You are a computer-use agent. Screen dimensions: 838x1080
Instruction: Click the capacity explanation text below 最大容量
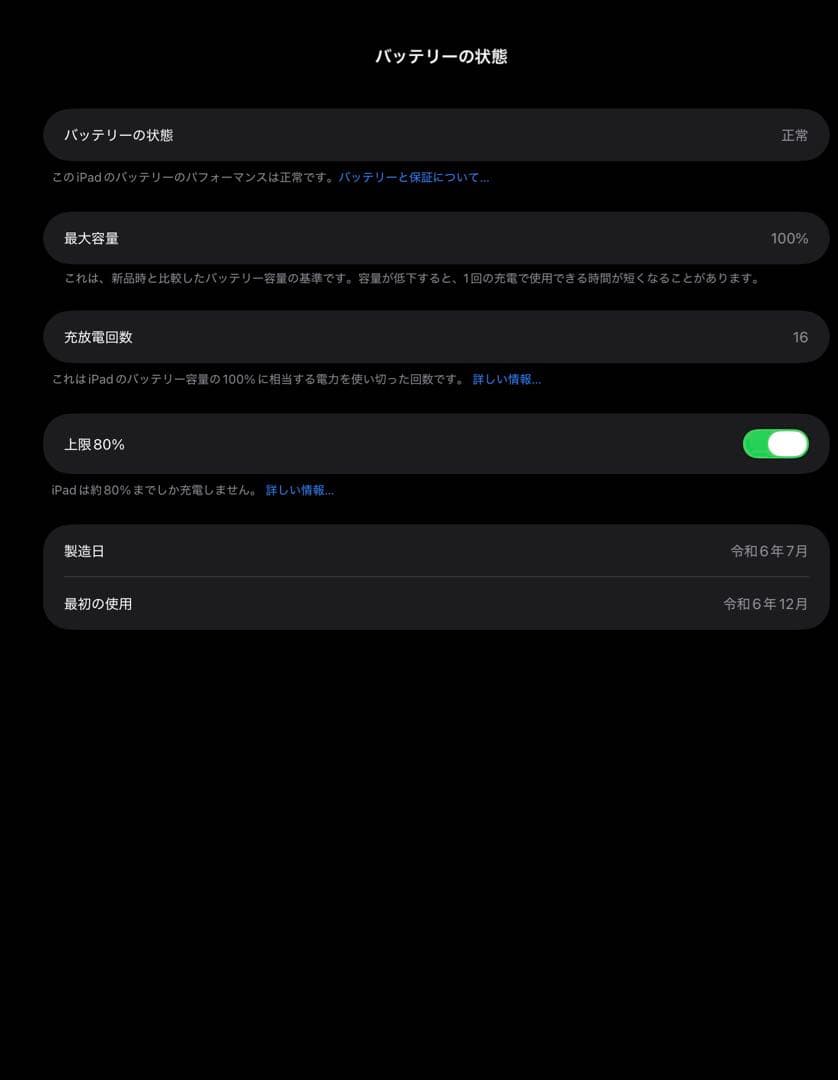point(435,277)
